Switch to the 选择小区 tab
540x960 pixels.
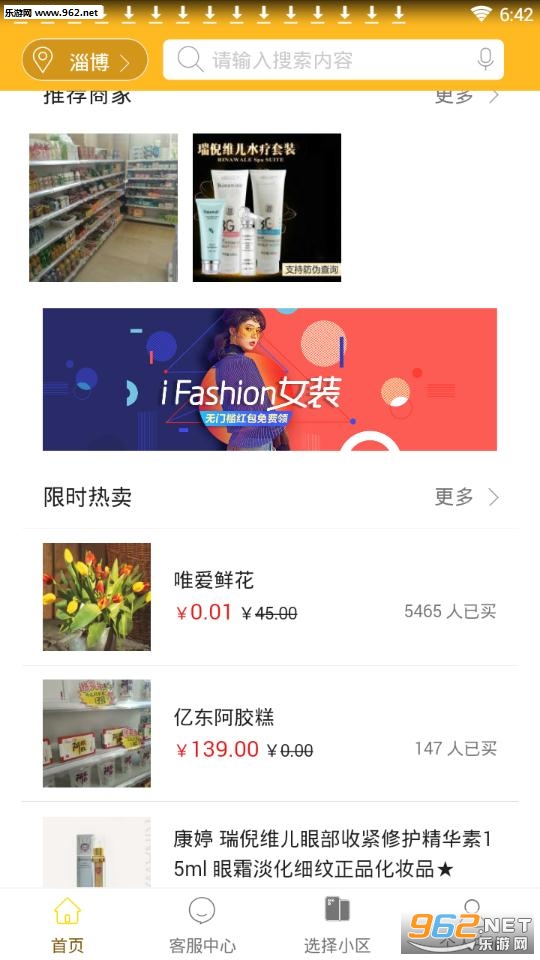tap(337, 925)
